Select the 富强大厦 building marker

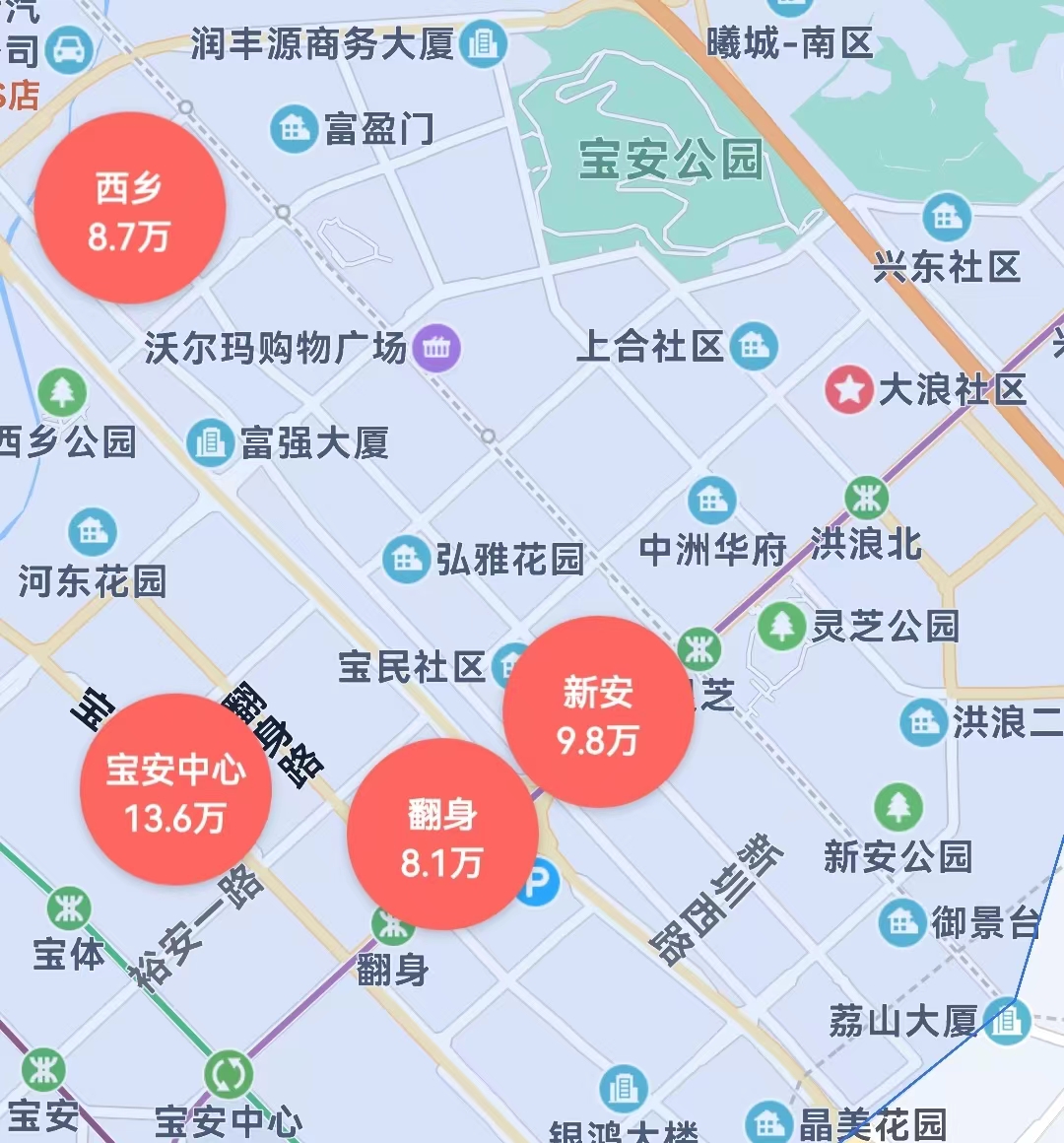(211, 442)
